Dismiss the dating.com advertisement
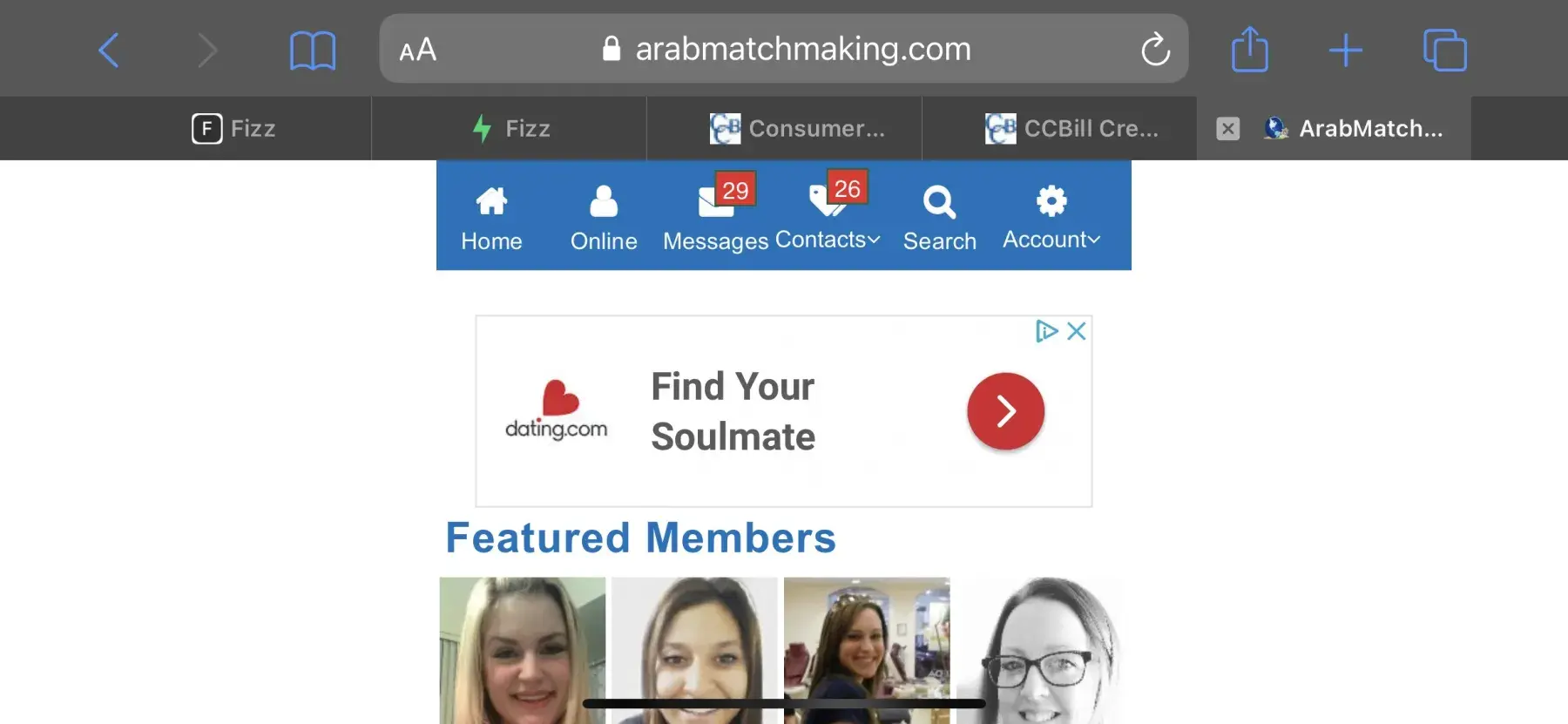Screen dimensions: 1568x724 click(x=1077, y=331)
